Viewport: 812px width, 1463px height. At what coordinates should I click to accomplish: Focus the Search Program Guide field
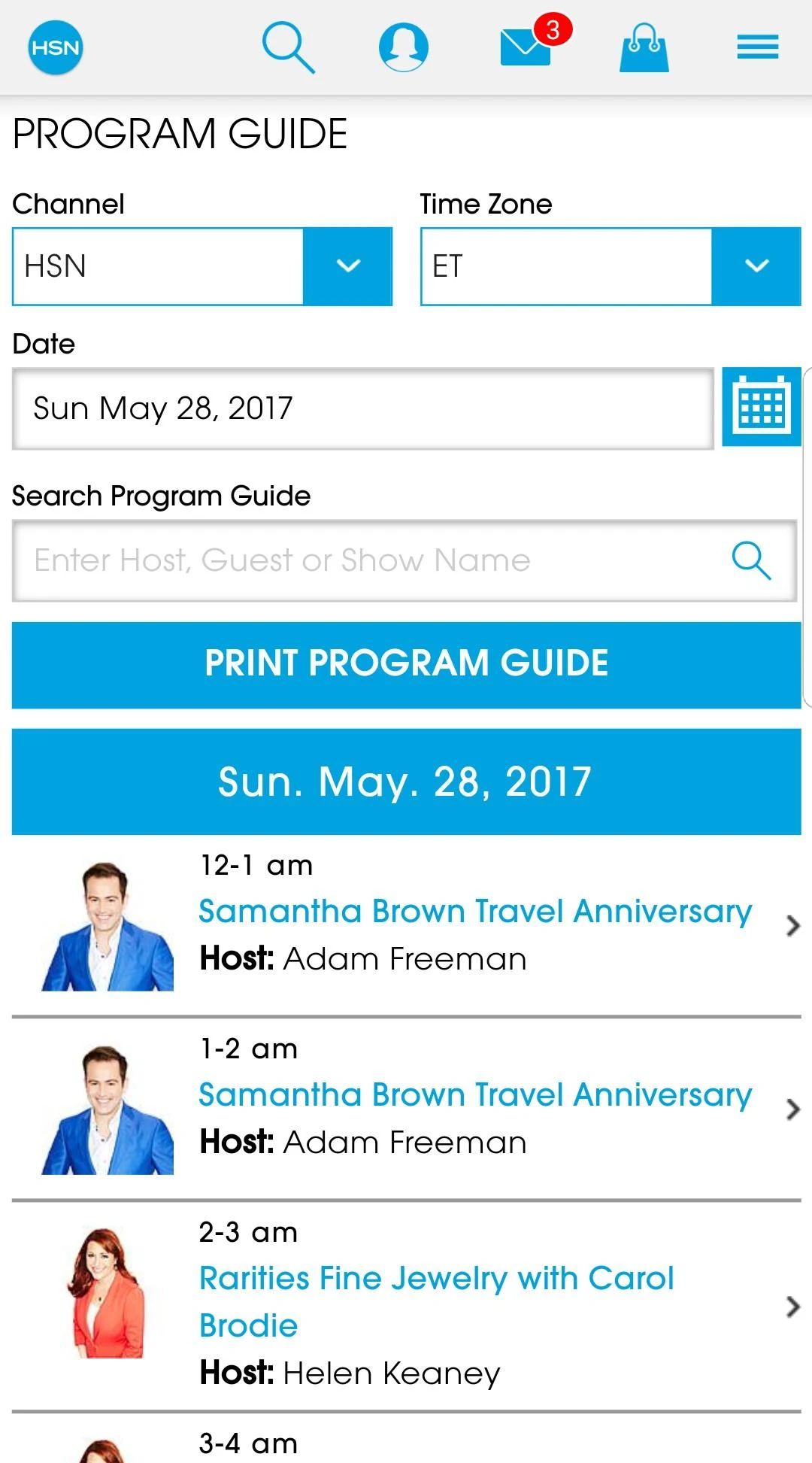[x=368, y=560]
